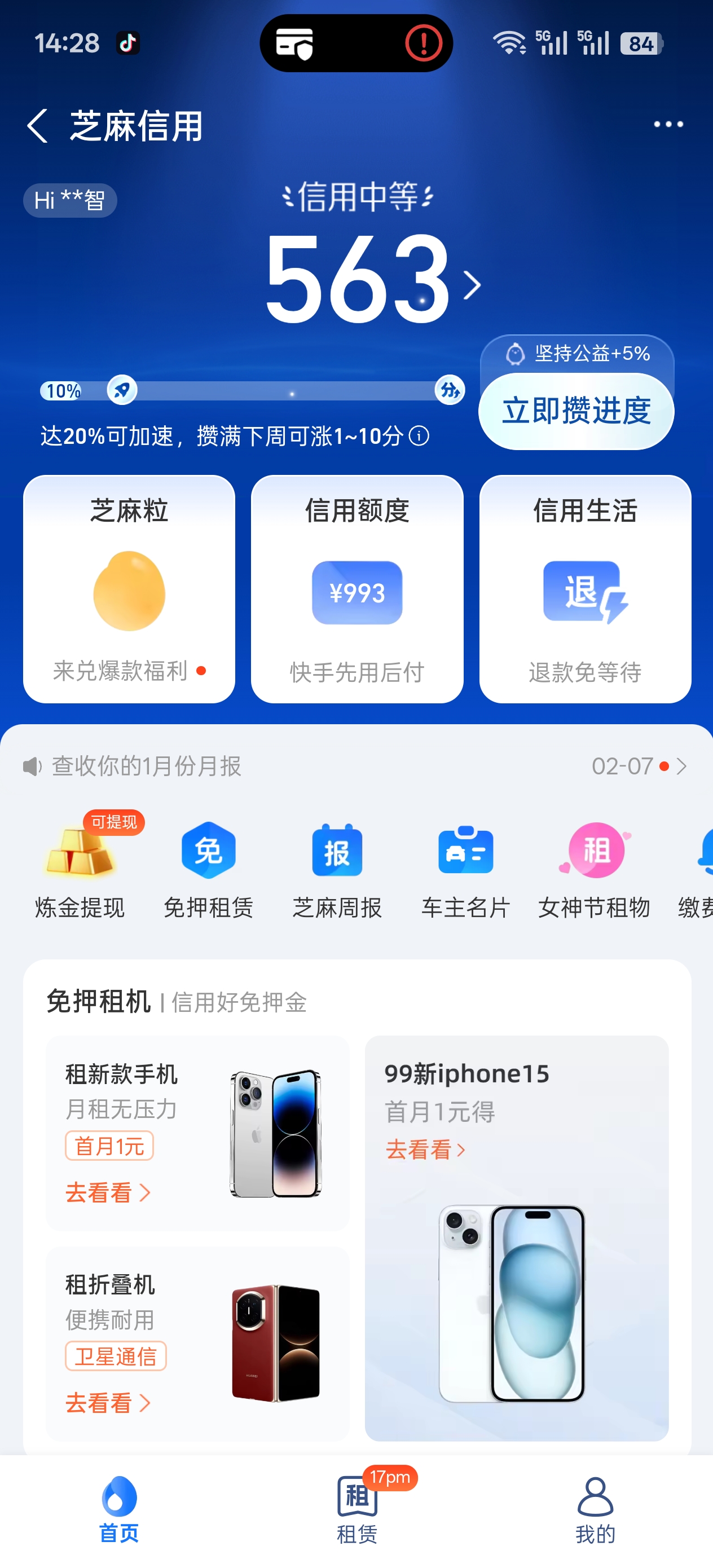This screenshot has height=1568, width=713.
Task: Open the 租折叠机 card
Action: coord(197,1343)
